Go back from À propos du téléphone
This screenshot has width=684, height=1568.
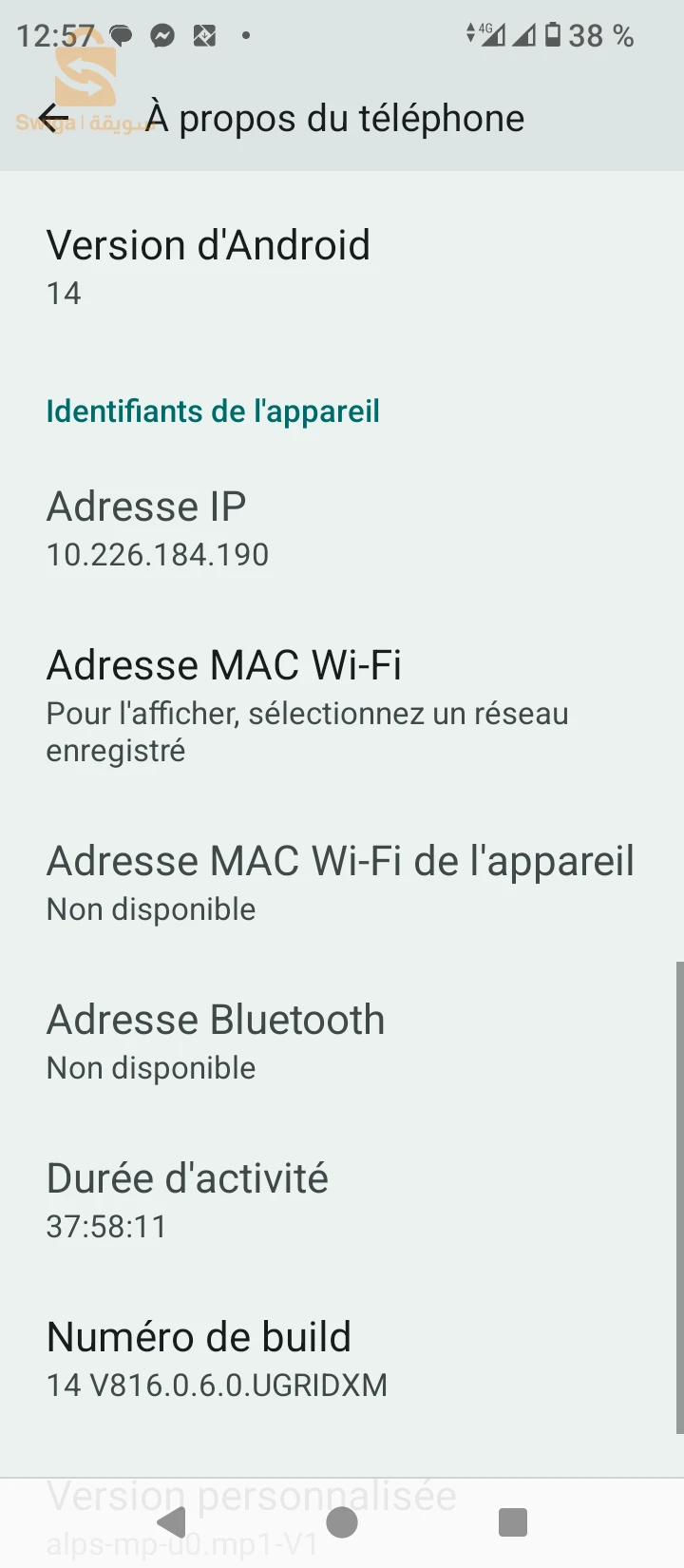tap(55, 118)
